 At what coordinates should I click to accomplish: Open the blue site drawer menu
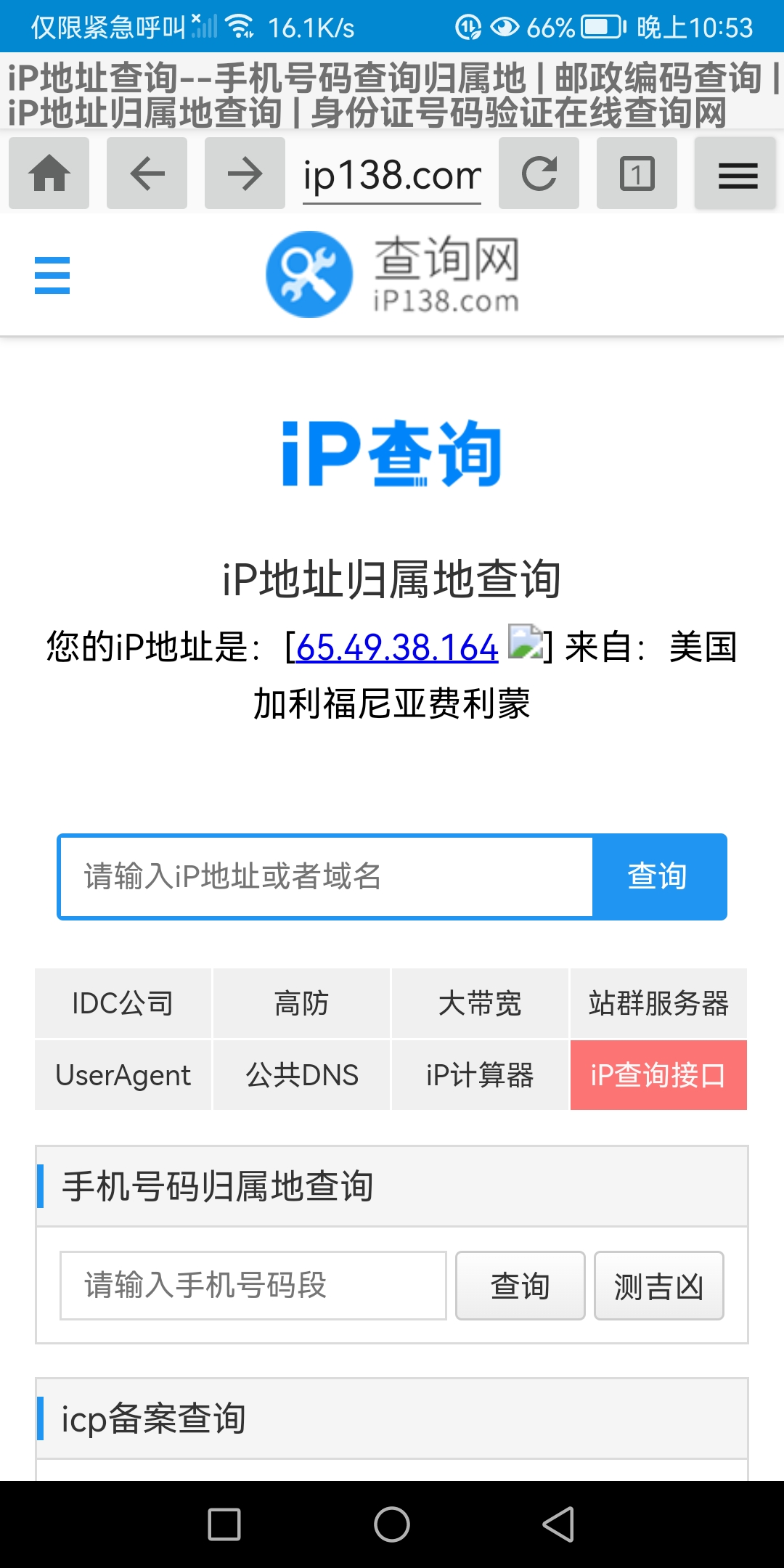click(x=52, y=275)
